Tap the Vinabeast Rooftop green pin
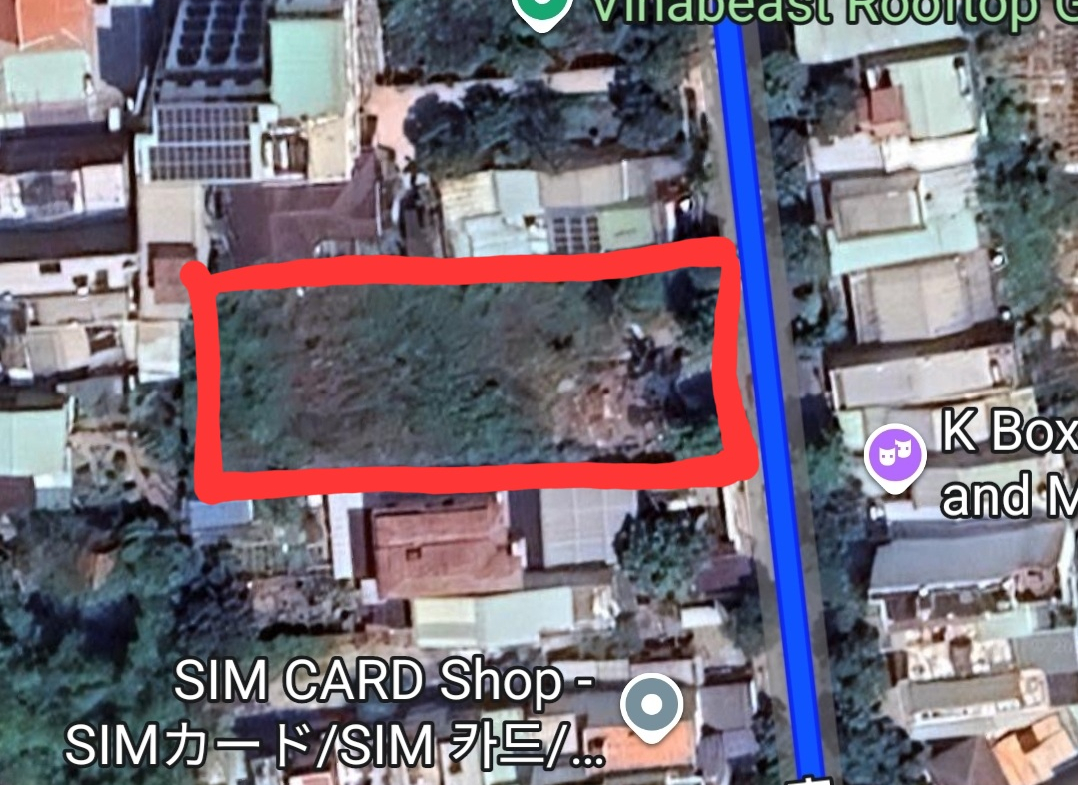The width and height of the screenshot is (1078, 785). tap(542, 10)
